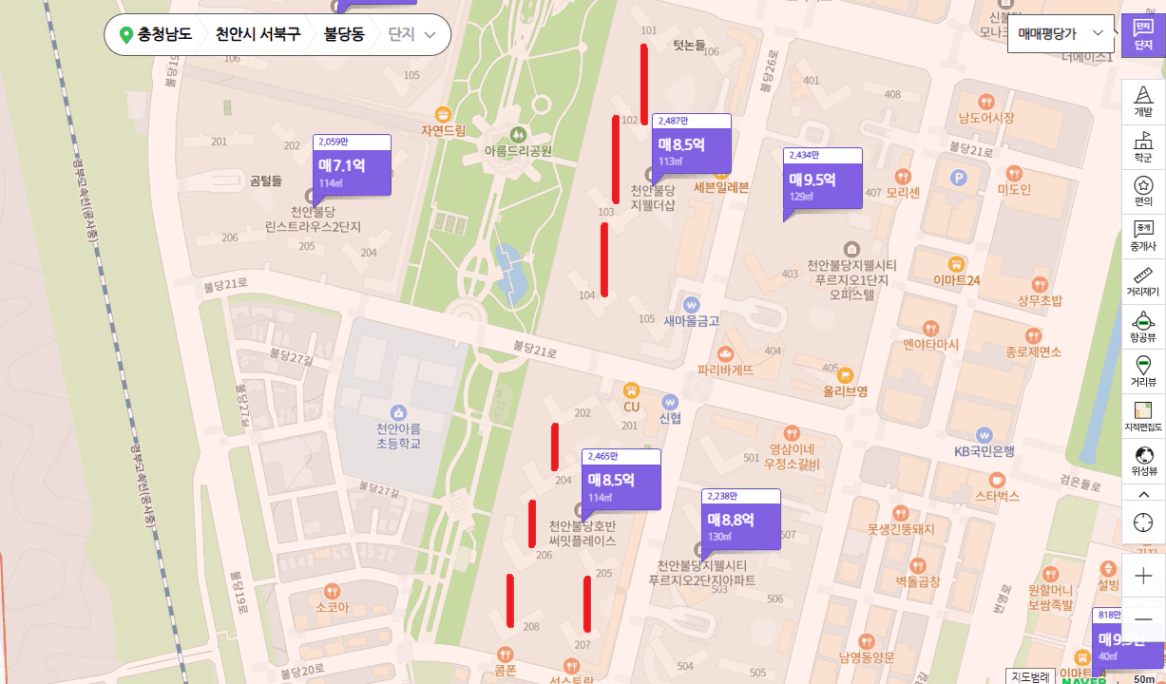This screenshot has height=684, width=1166.
Task: Activate the 거리재기 distance measuring tool
Action: coord(1143,280)
